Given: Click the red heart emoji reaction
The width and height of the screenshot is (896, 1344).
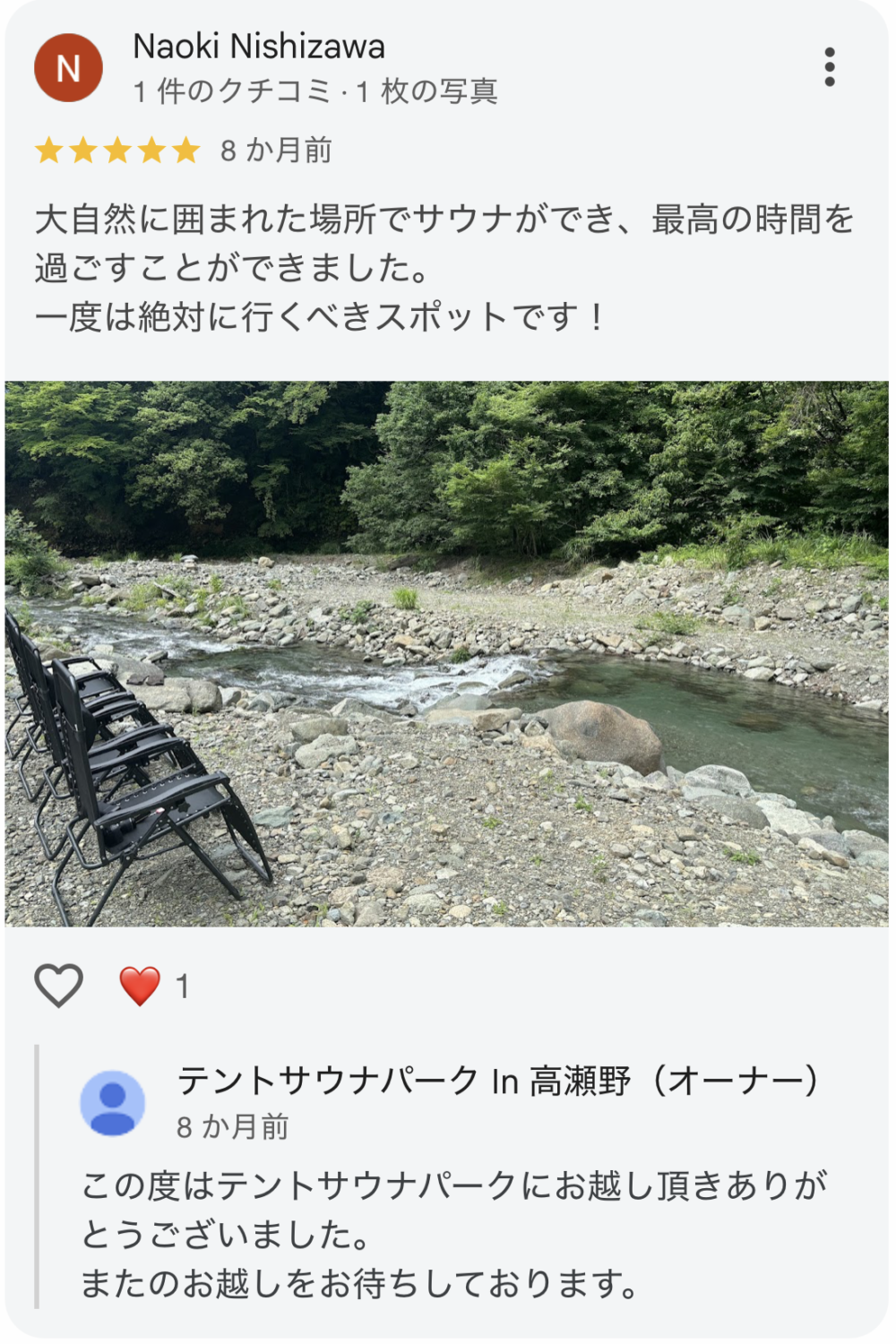Looking at the screenshot, I should 138,986.
